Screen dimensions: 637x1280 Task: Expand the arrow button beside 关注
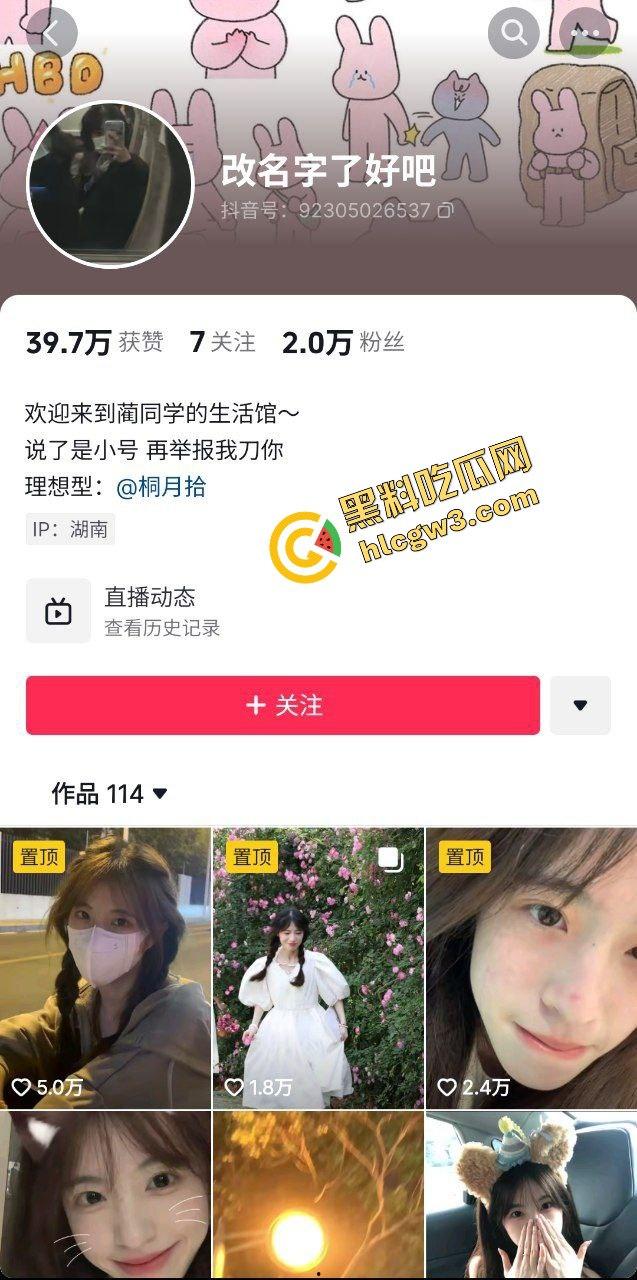(x=580, y=705)
